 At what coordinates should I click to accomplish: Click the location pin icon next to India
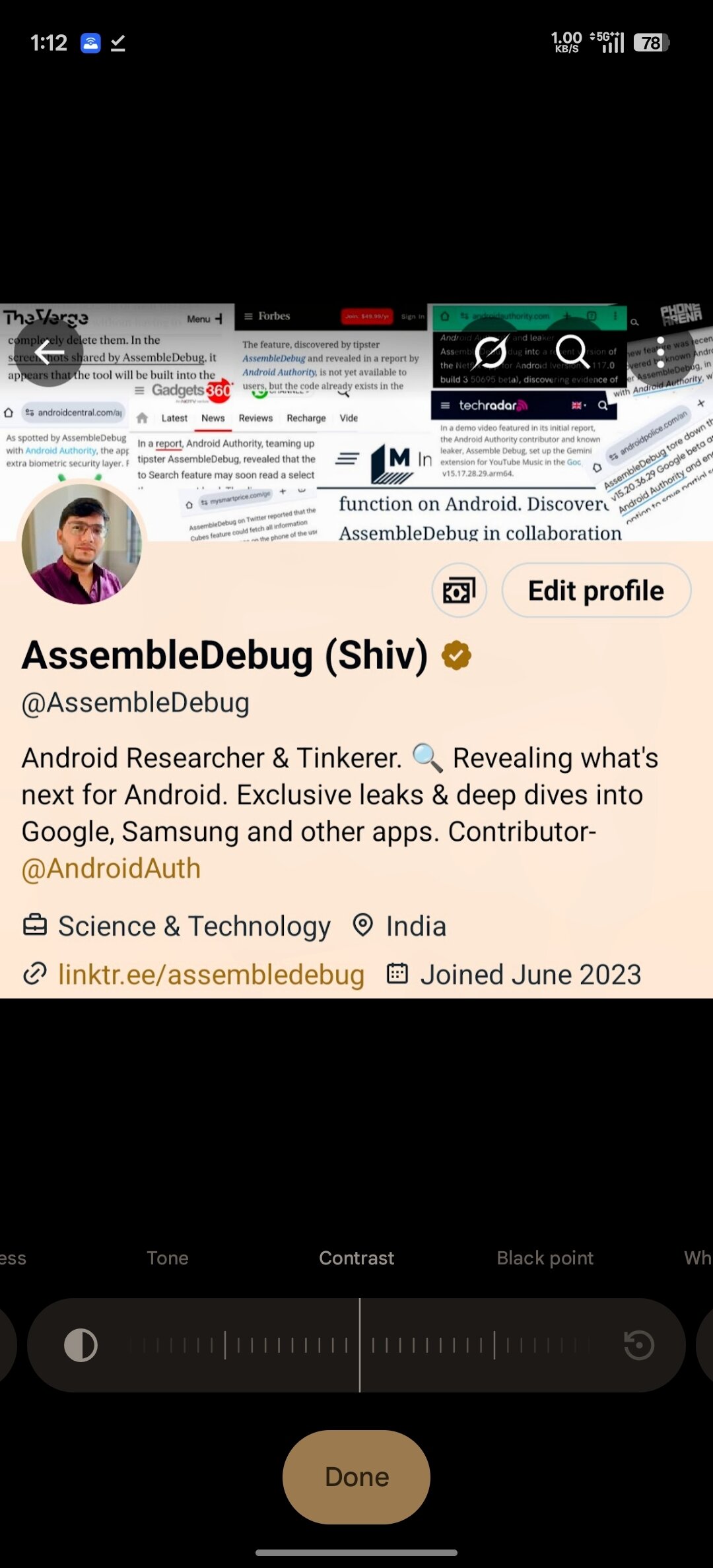click(364, 925)
